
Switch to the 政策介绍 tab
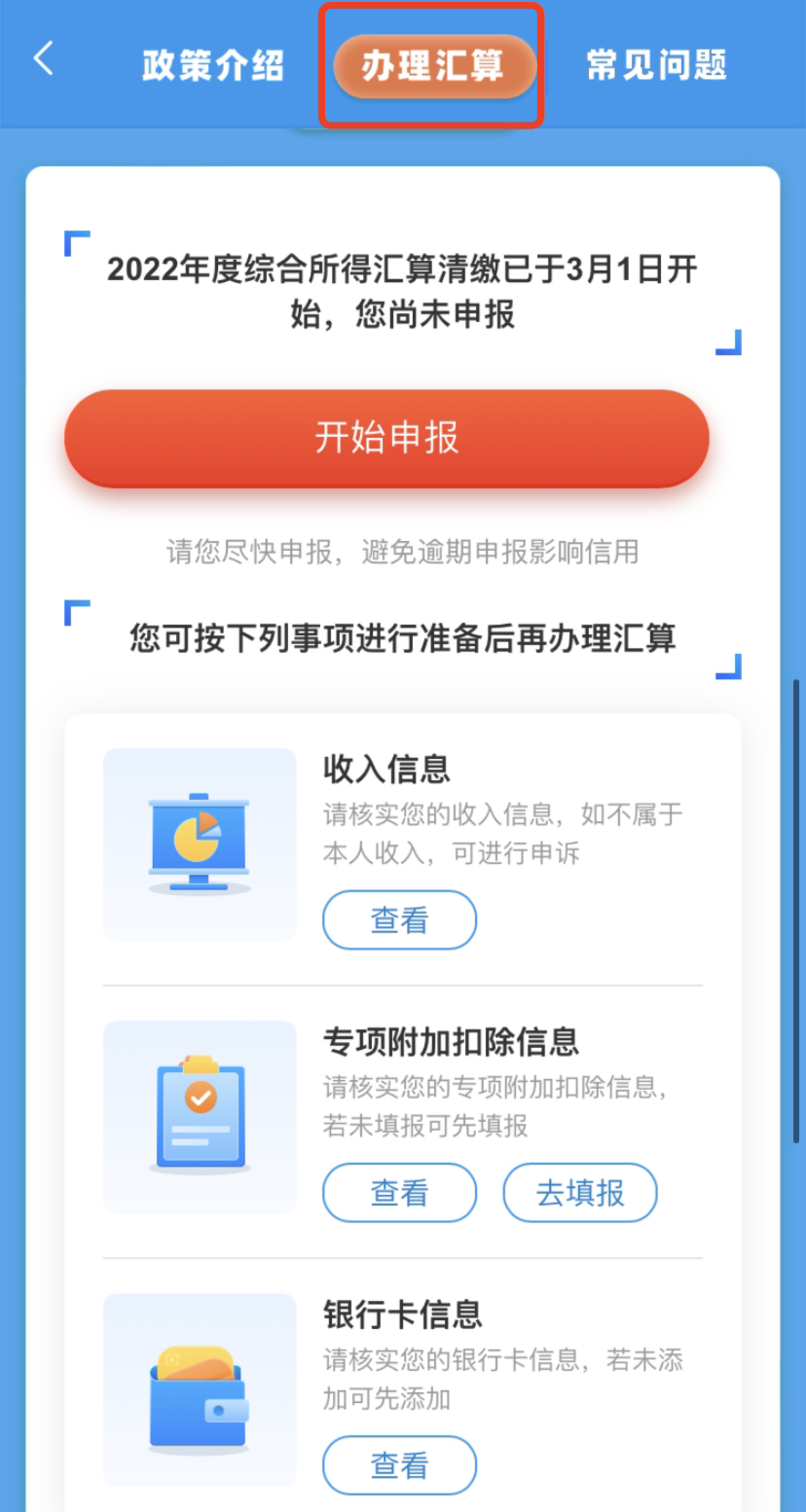click(213, 65)
